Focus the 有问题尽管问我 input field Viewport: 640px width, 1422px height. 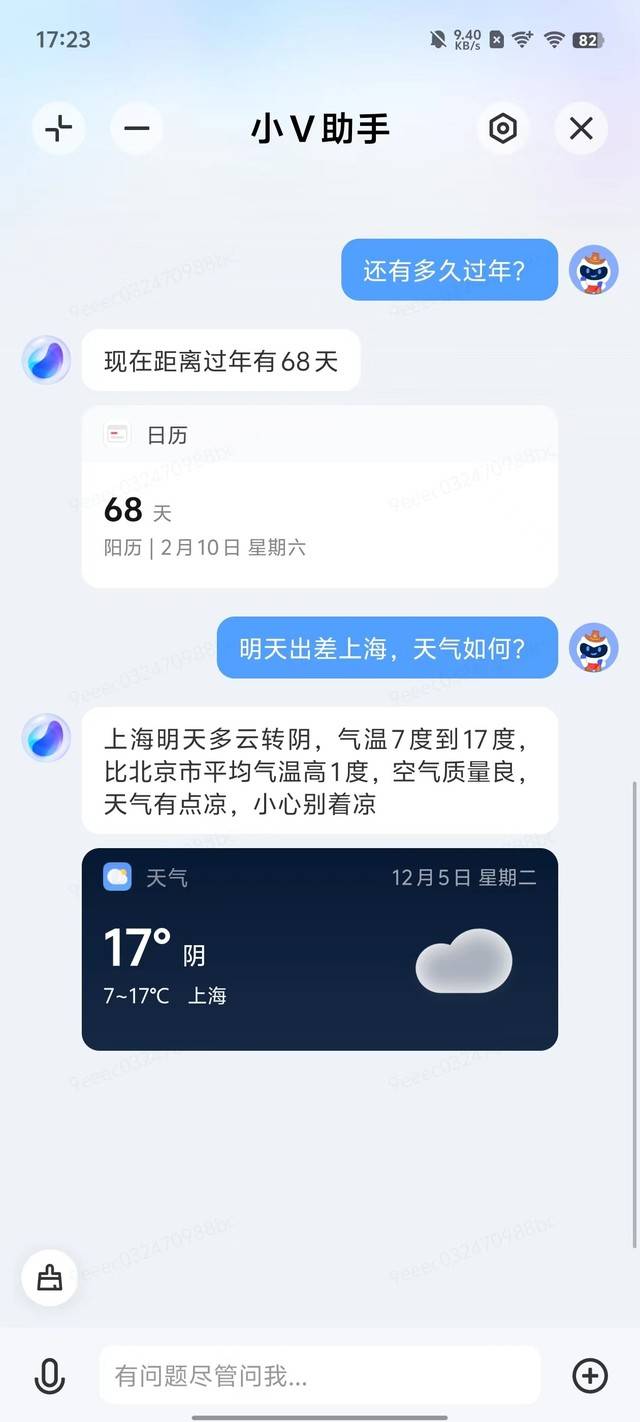[319, 1376]
